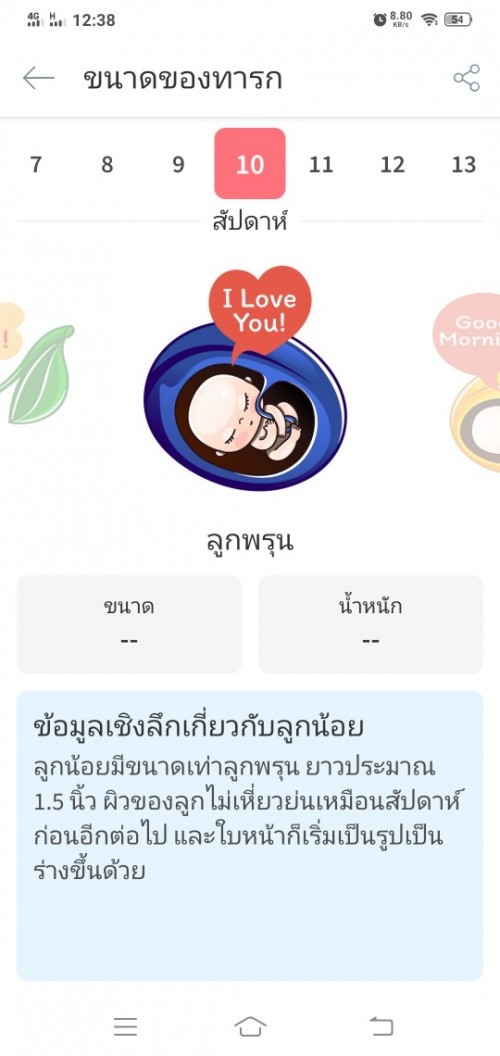Select week 9
The width and height of the screenshot is (500, 1056).
[178, 164]
